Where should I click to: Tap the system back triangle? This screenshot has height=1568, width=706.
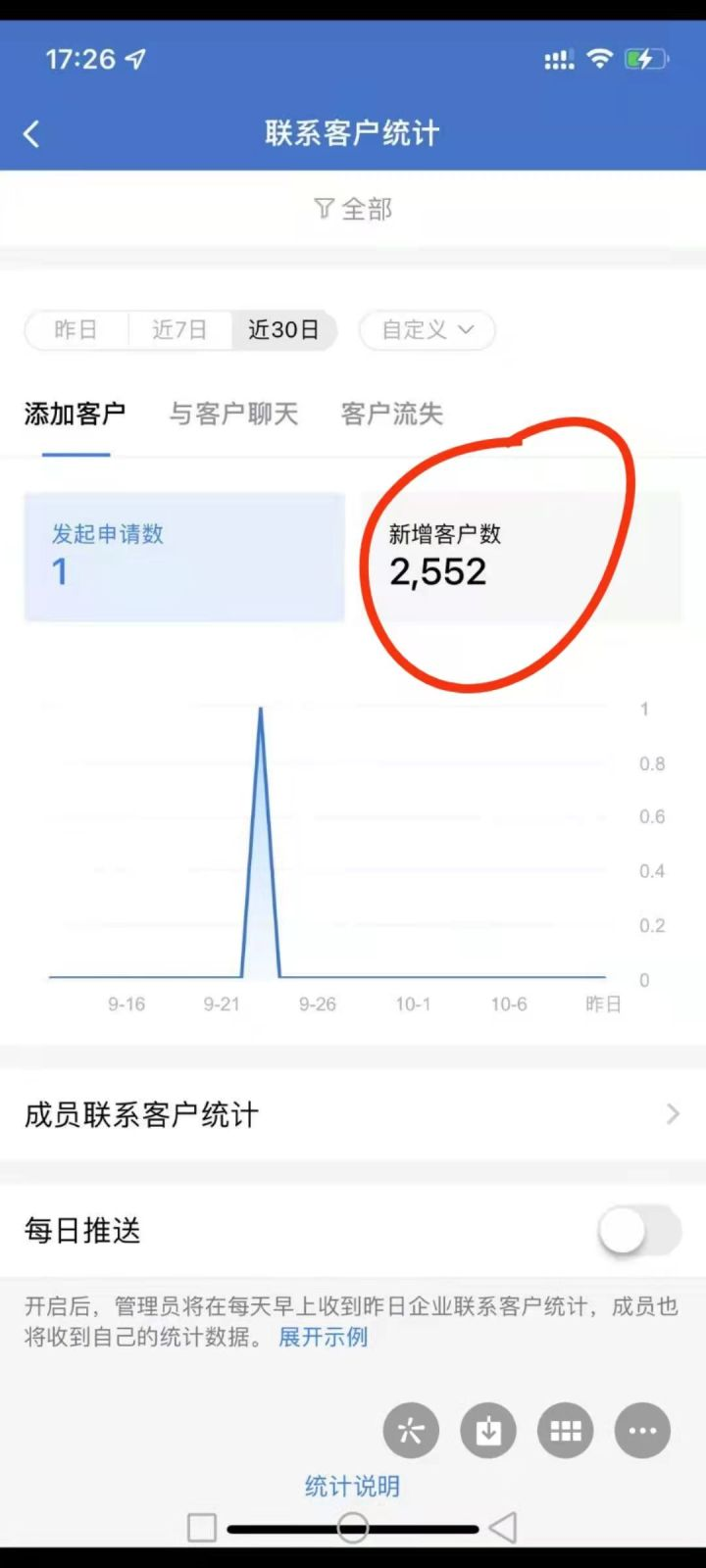click(503, 1527)
